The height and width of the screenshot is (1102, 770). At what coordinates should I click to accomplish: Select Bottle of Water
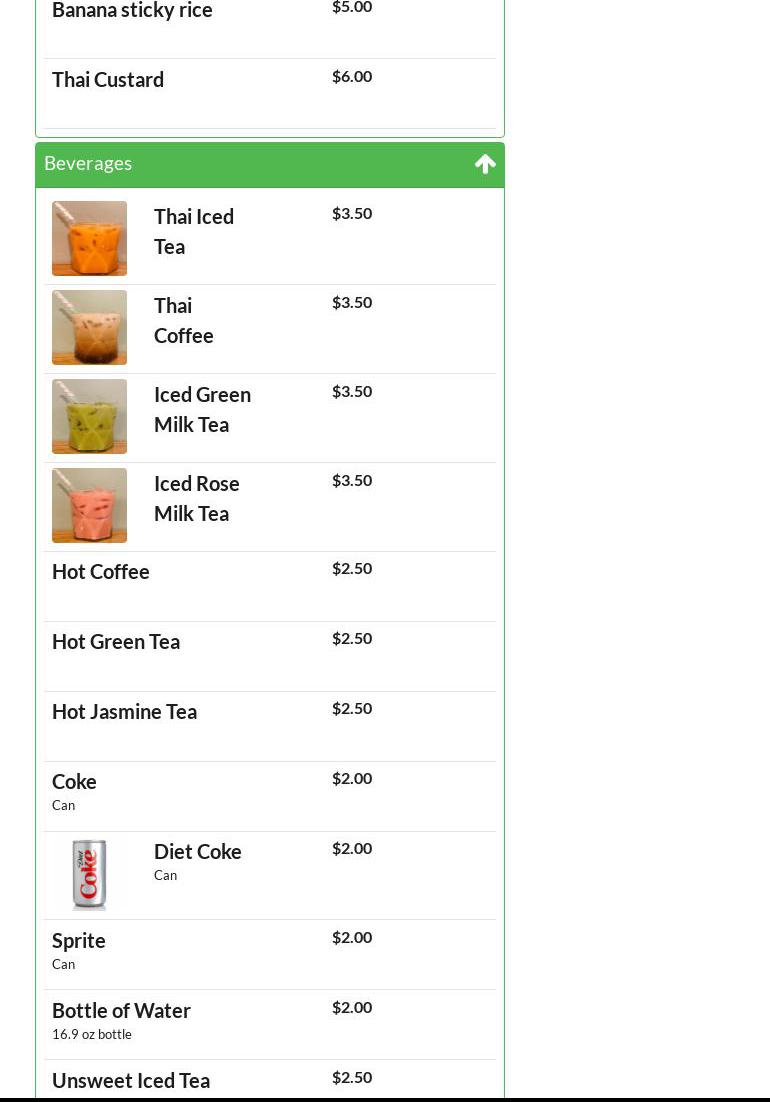click(121, 1011)
